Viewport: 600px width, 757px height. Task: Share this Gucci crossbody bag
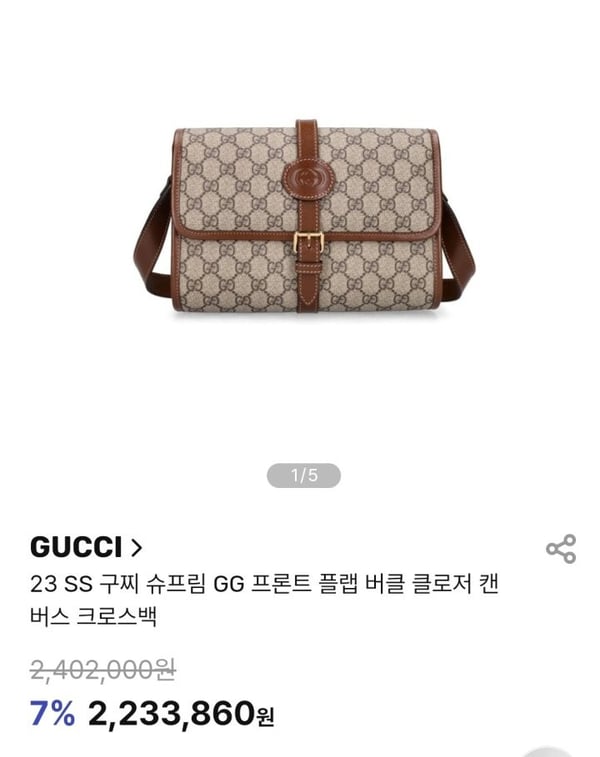[560, 549]
